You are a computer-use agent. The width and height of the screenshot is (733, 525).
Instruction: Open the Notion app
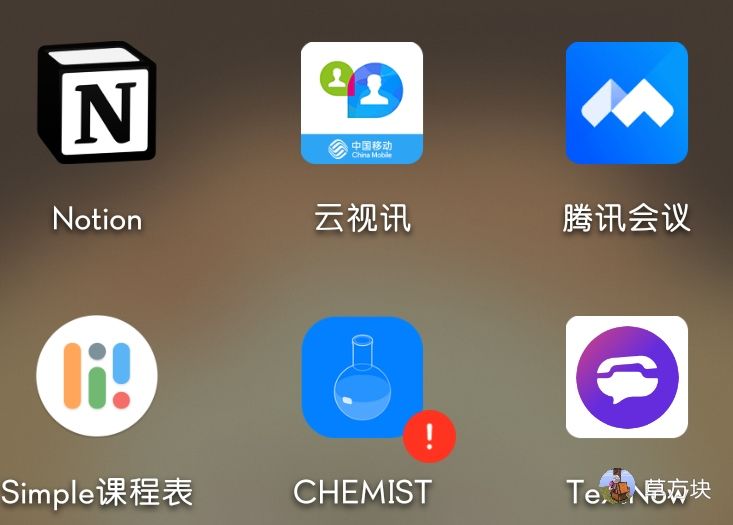(97, 103)
